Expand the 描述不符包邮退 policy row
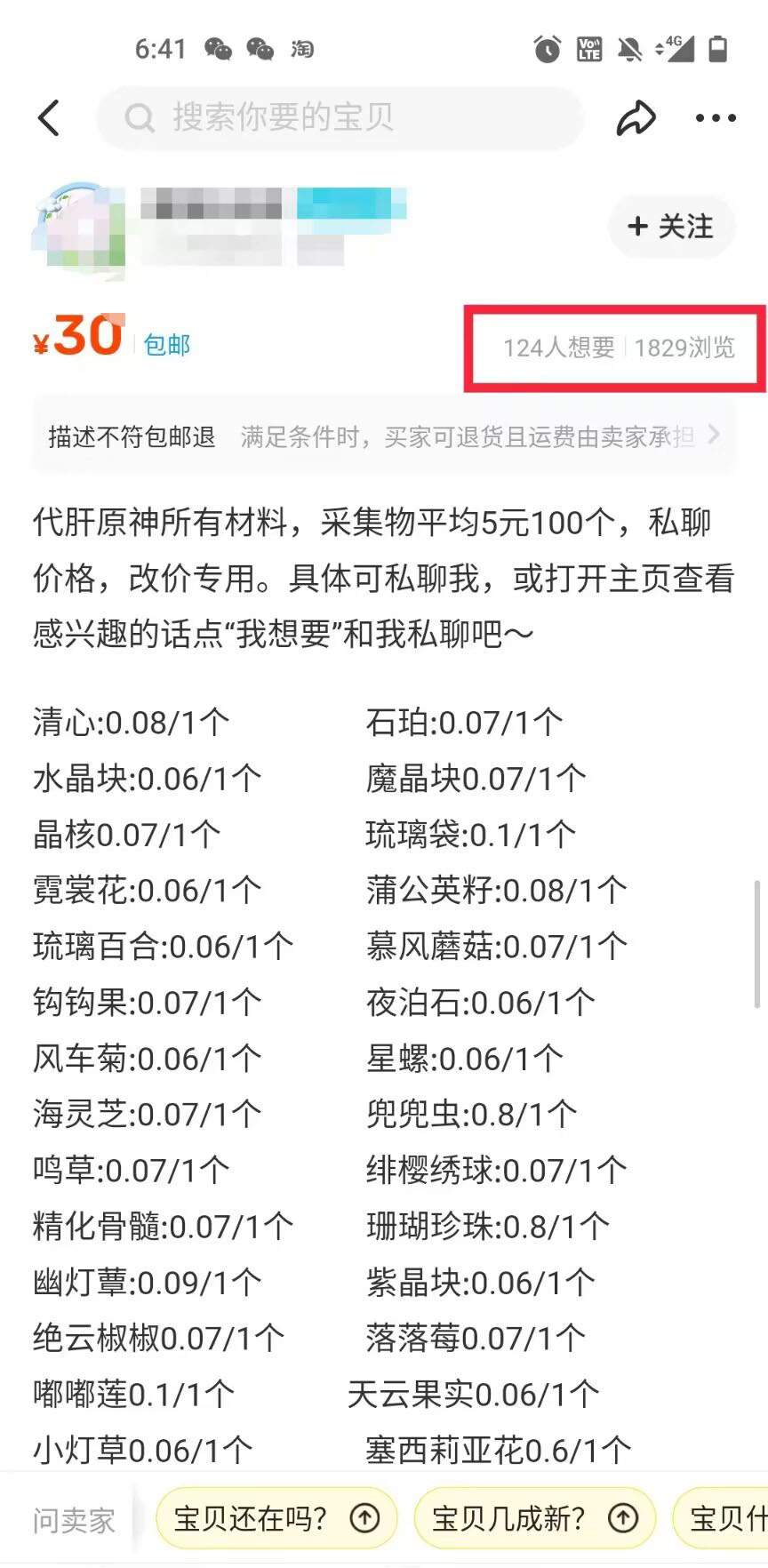 click(x=384, y=436)
